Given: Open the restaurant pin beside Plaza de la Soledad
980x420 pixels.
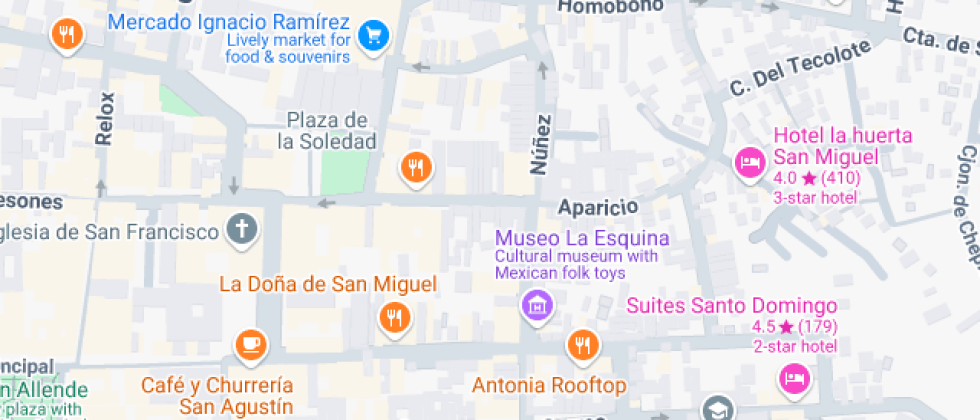Looking at the screenshot, I should pyautogui.click(x=416, y=167).
